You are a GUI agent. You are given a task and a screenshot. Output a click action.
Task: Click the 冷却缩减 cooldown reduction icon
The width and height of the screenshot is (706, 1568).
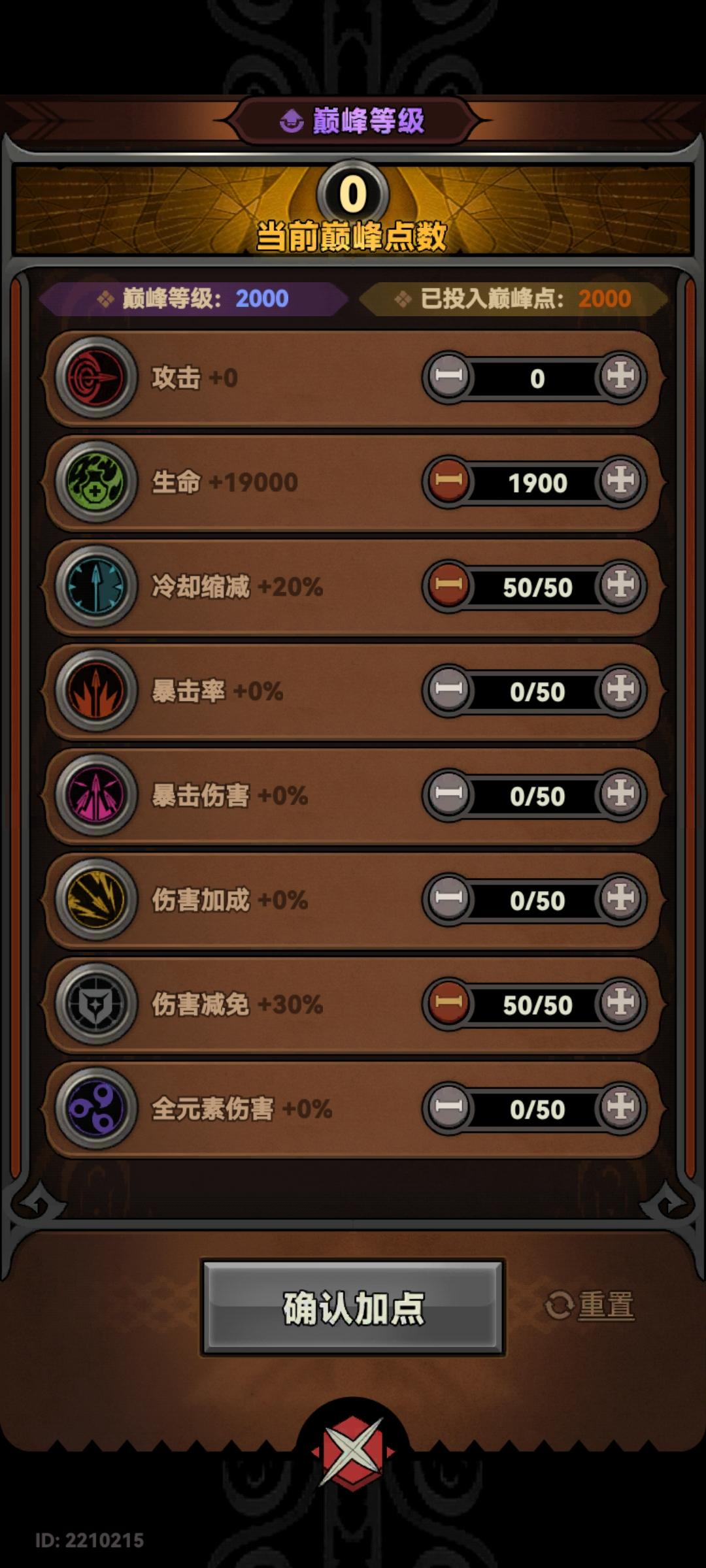click(95, 587)
